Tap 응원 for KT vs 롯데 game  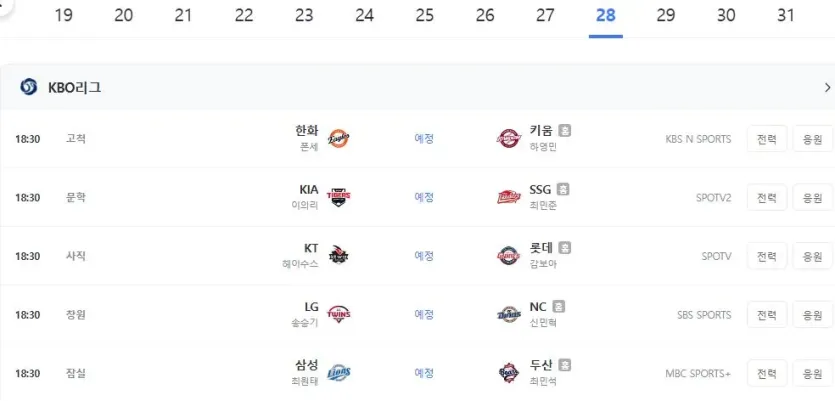point(813,256)
